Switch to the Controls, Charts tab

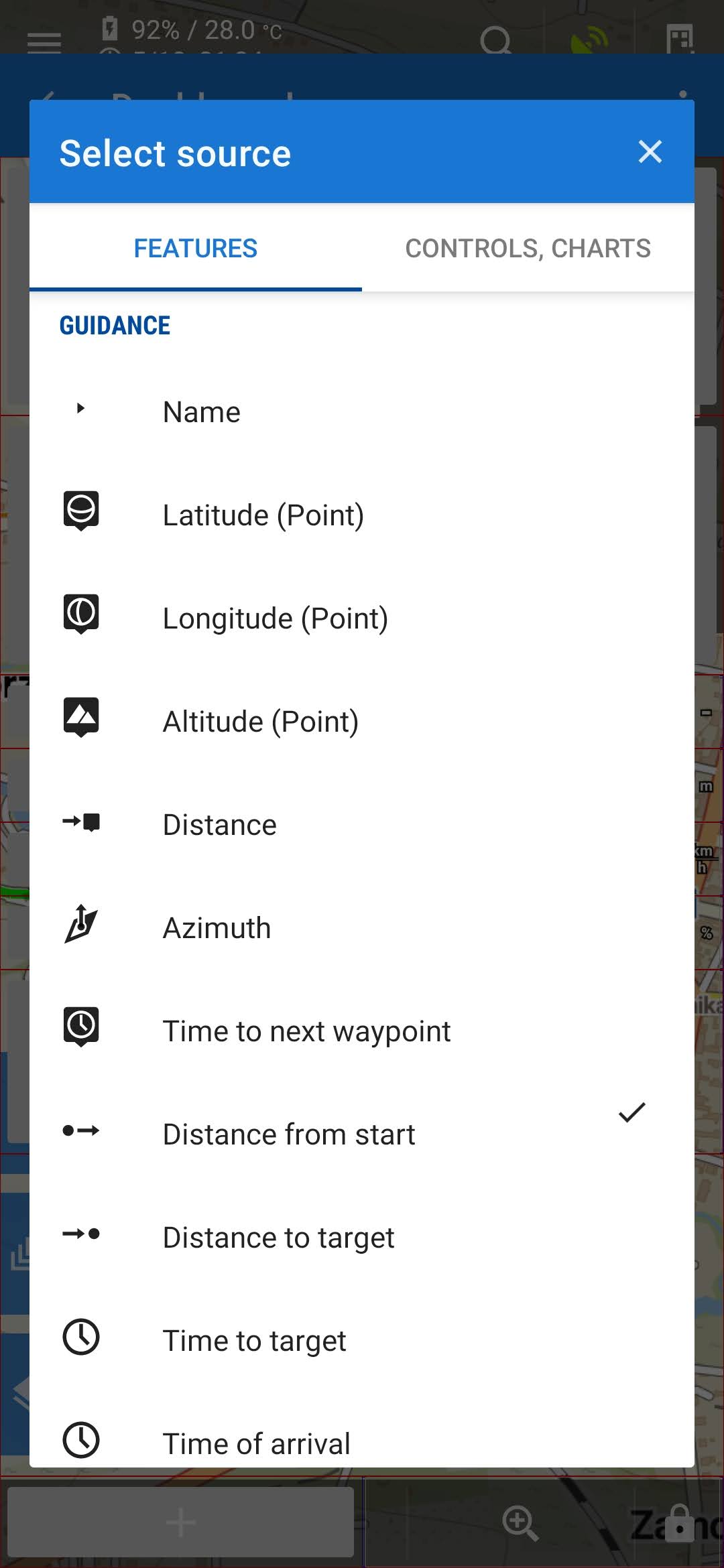point(528,249)
